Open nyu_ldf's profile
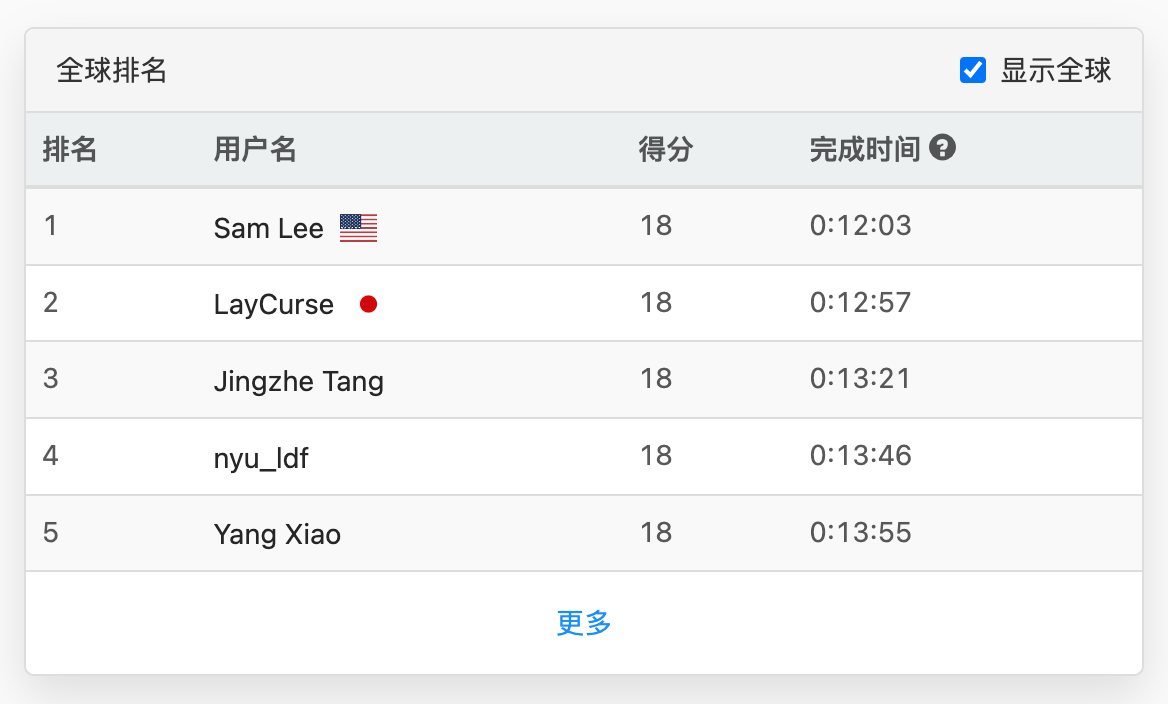1168x704 pixels. coord(261,458)
